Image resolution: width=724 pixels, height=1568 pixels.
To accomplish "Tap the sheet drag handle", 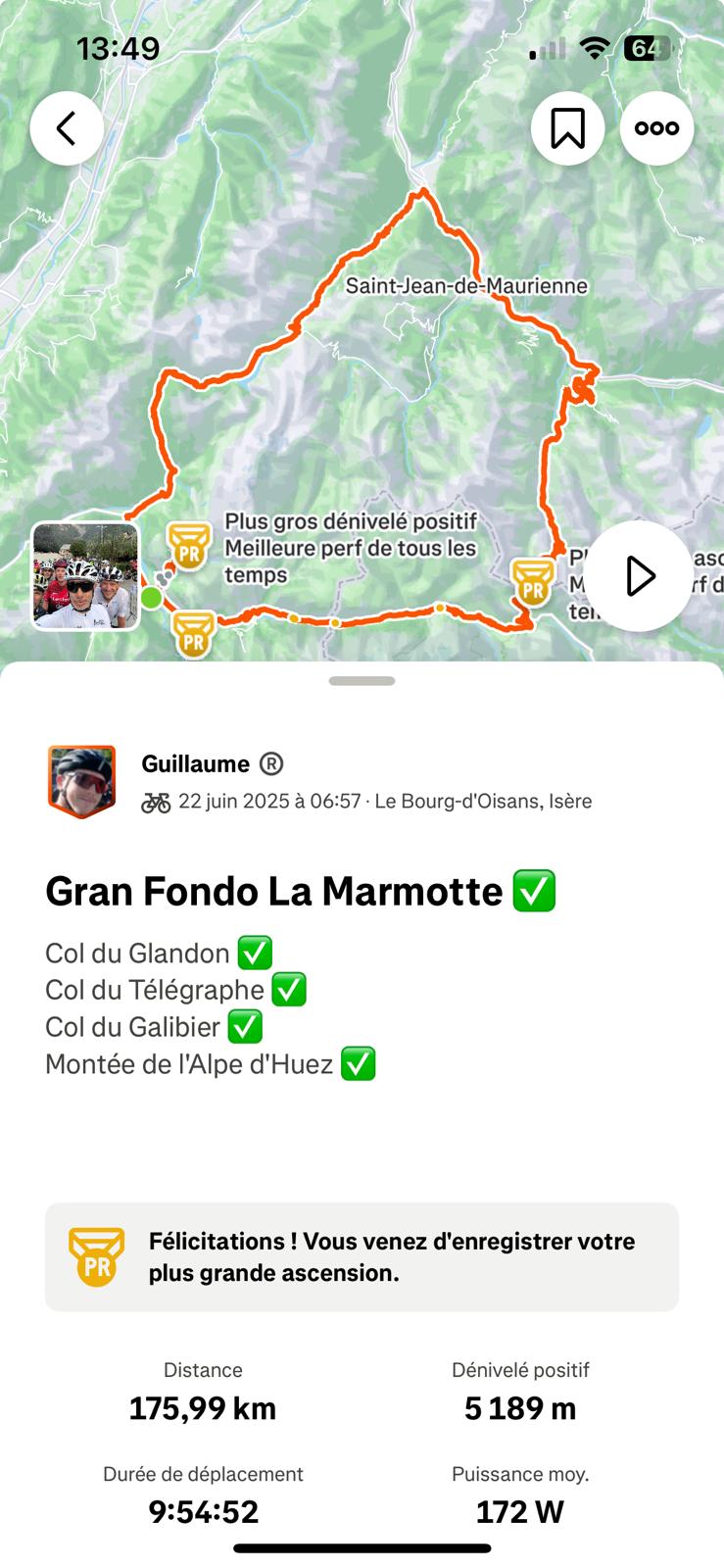I will [362, 681].
